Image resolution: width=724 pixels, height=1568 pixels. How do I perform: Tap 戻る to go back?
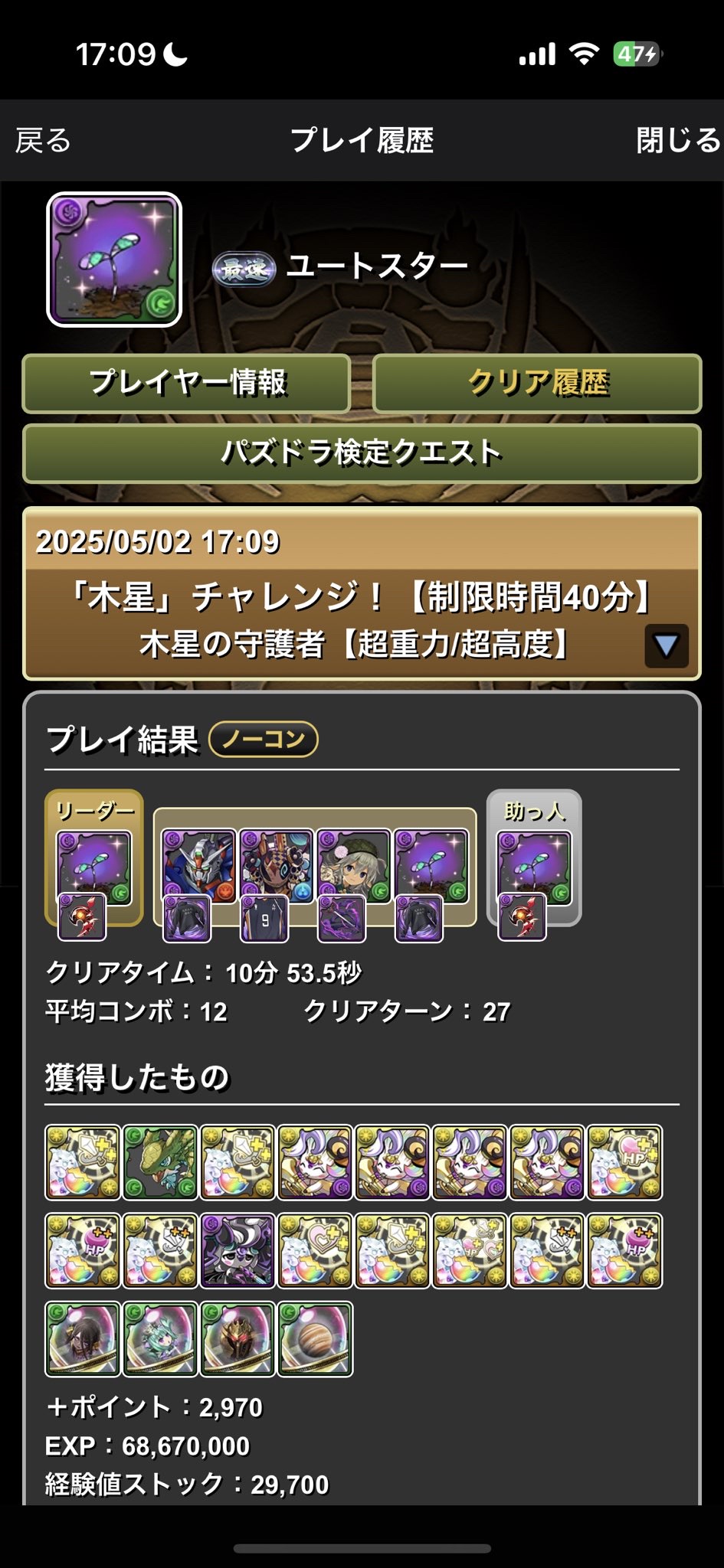(x=43, y=141)
